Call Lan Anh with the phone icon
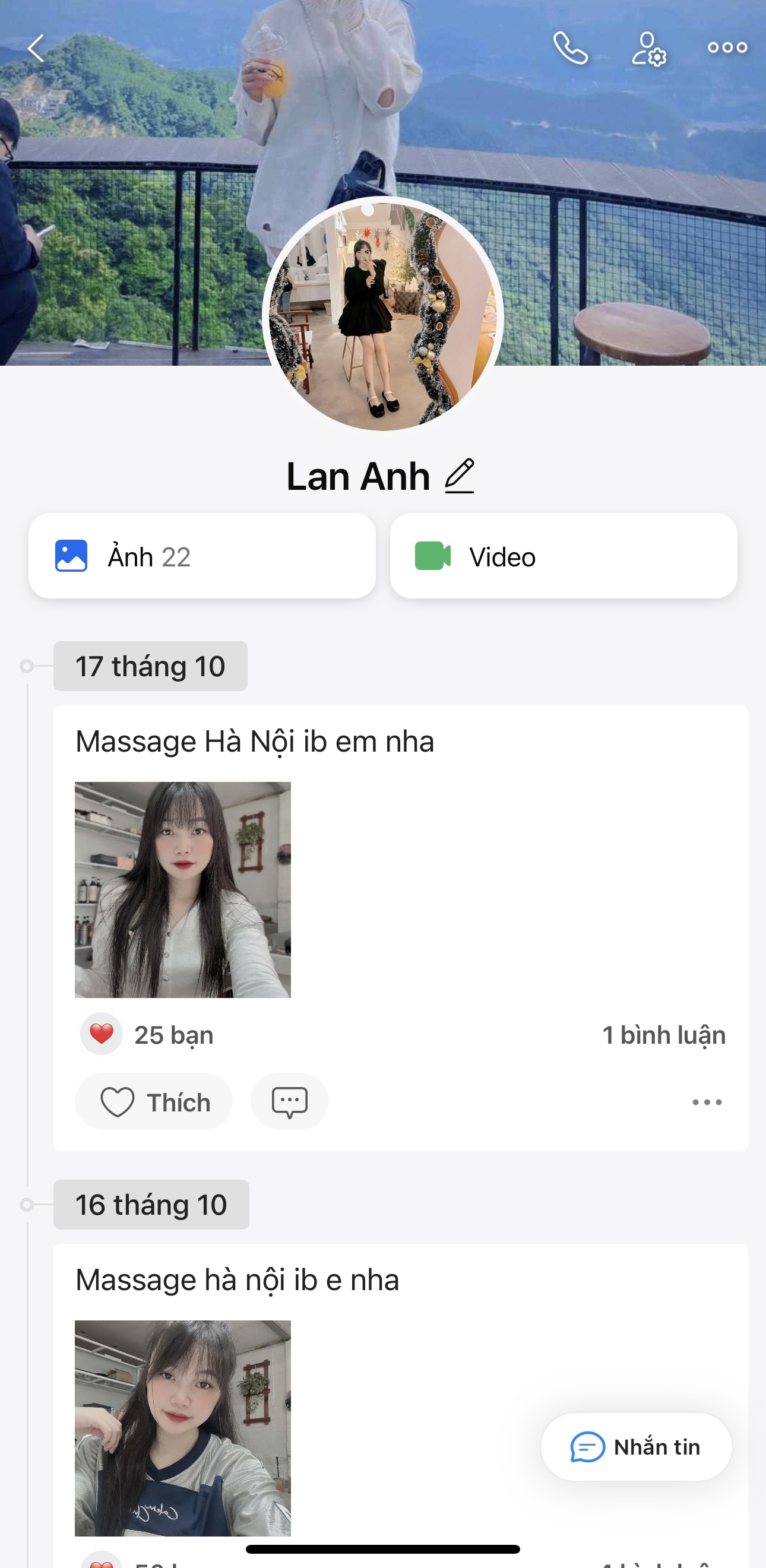The height and width of the screenshot is (1568, 766). 571,48
